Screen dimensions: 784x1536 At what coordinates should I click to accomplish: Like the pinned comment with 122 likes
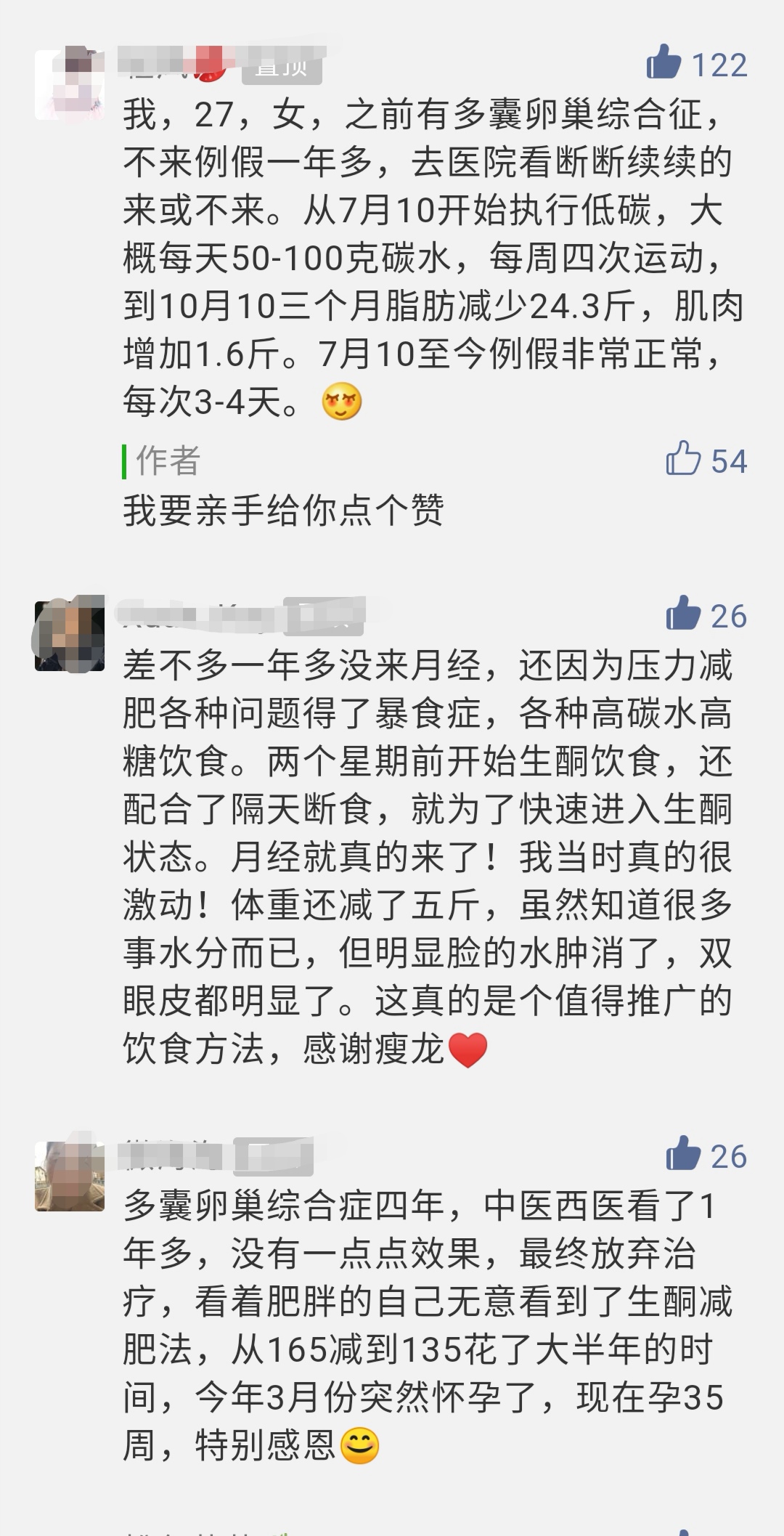664,63
